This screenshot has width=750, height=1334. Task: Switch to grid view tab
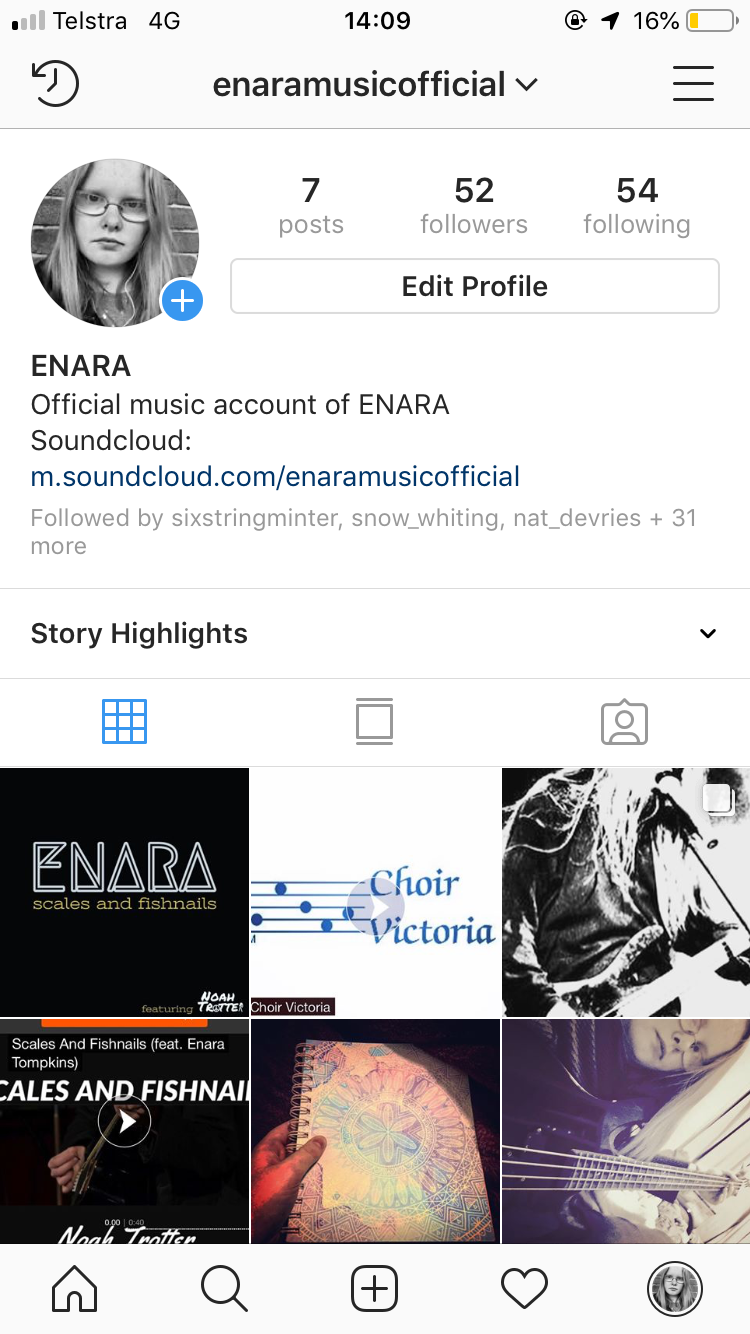pyautogui.click(x=125, y=722)
